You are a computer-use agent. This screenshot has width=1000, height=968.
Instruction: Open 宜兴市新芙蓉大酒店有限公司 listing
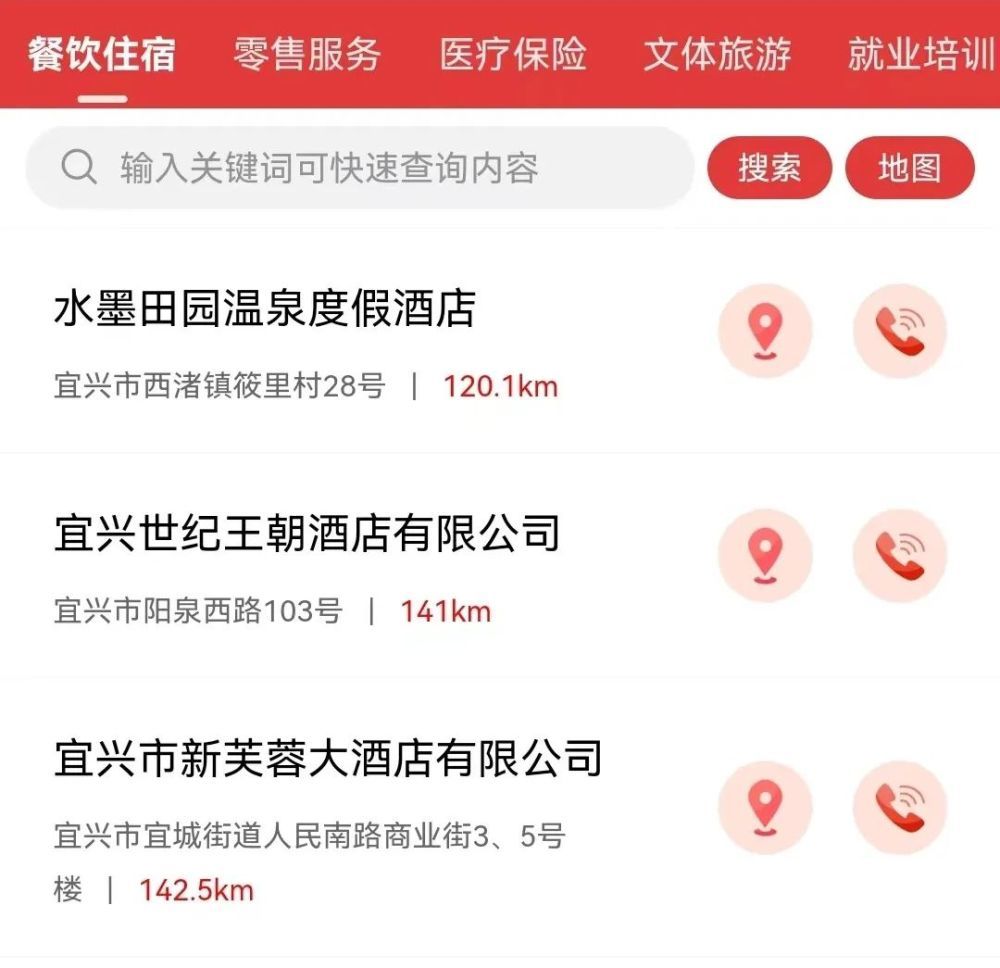click(328, 759)
